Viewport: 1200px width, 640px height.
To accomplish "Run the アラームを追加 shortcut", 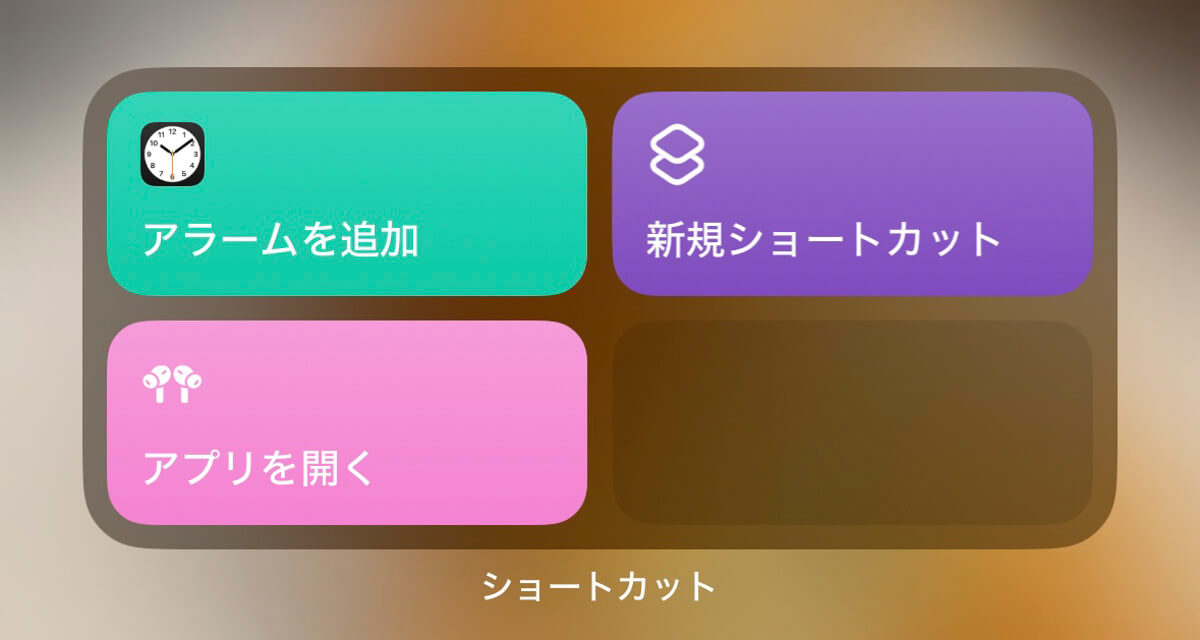I will [346, 194].
